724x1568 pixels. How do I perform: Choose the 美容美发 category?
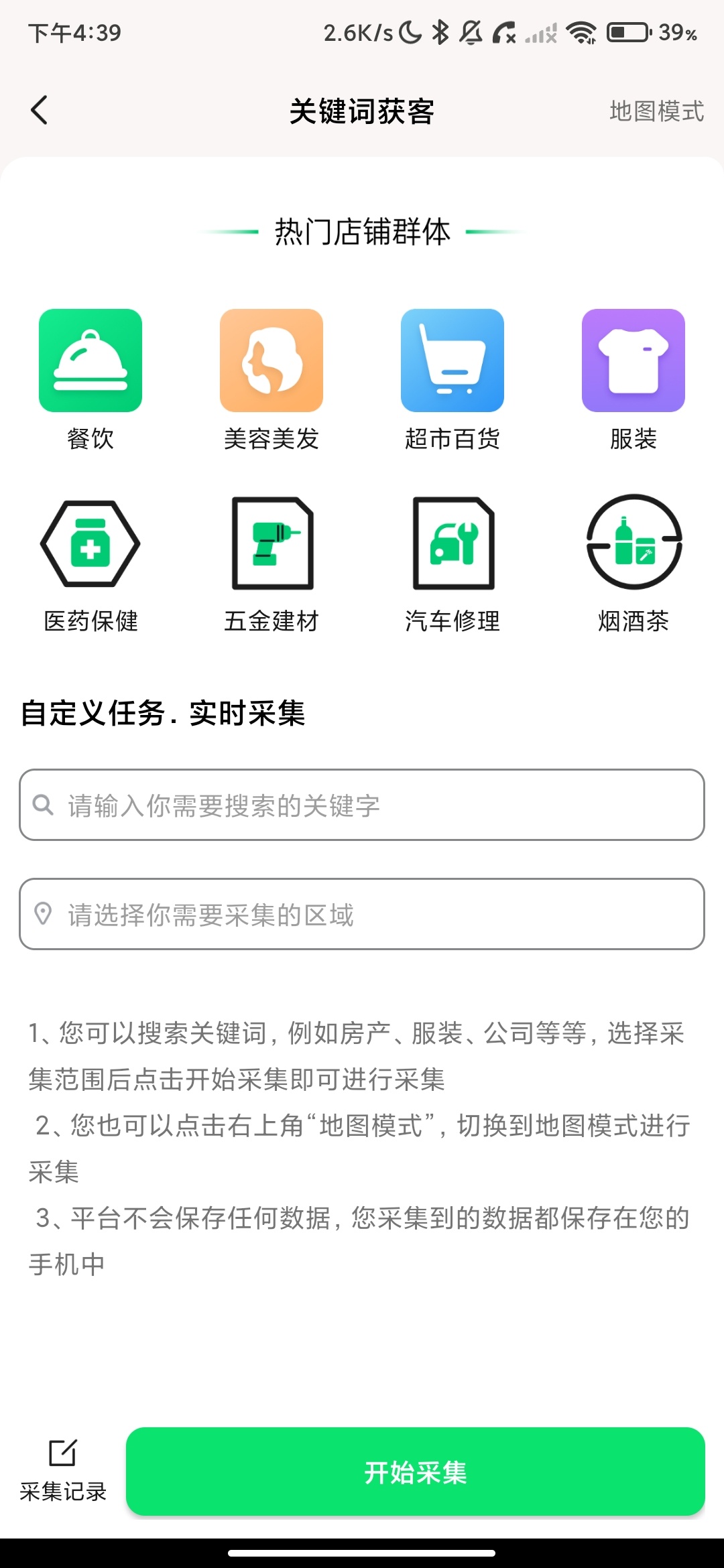pos(271,380)
